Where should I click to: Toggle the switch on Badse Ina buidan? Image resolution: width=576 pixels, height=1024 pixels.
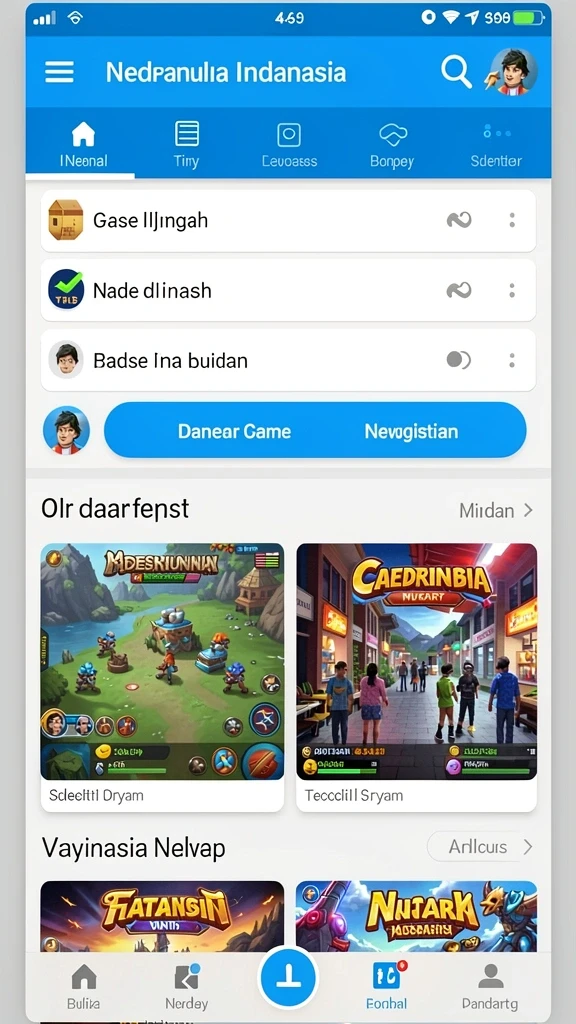(x=458, y=360)
